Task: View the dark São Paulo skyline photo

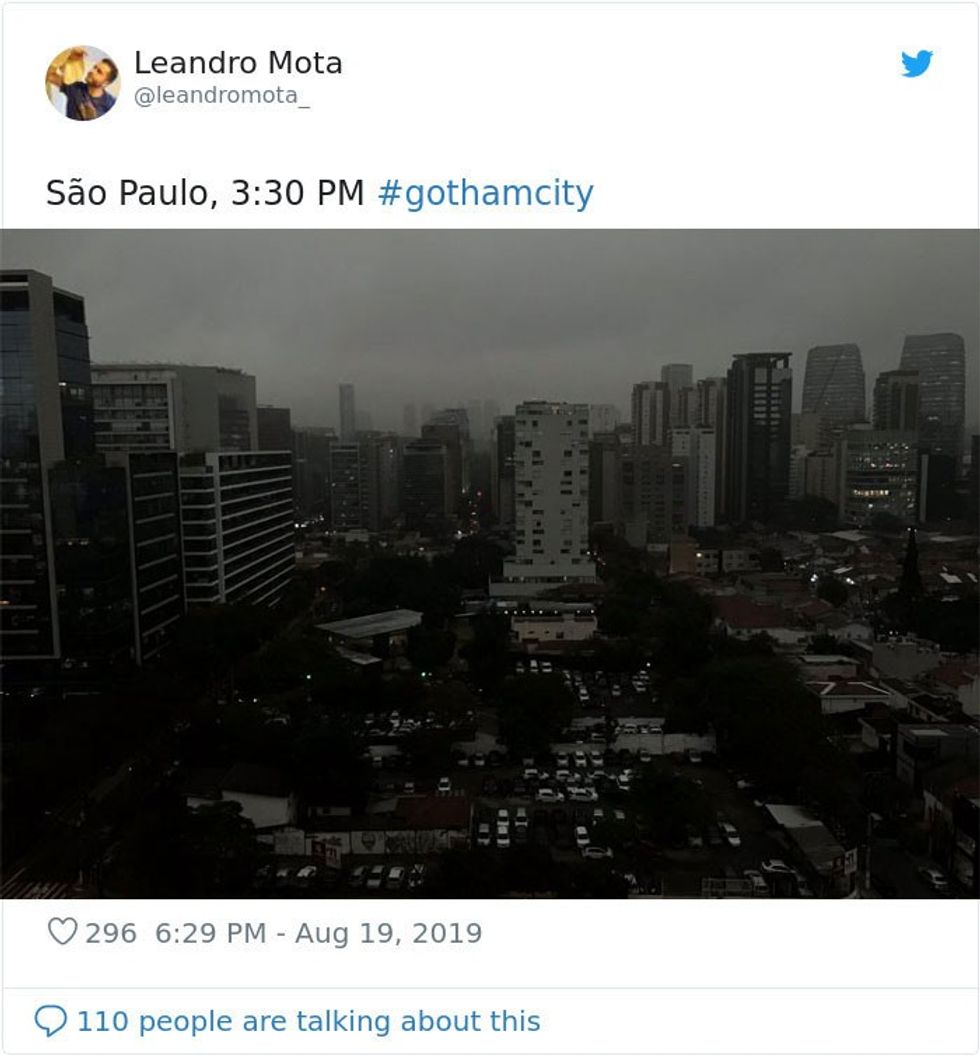Action: (x=490, y=563)
